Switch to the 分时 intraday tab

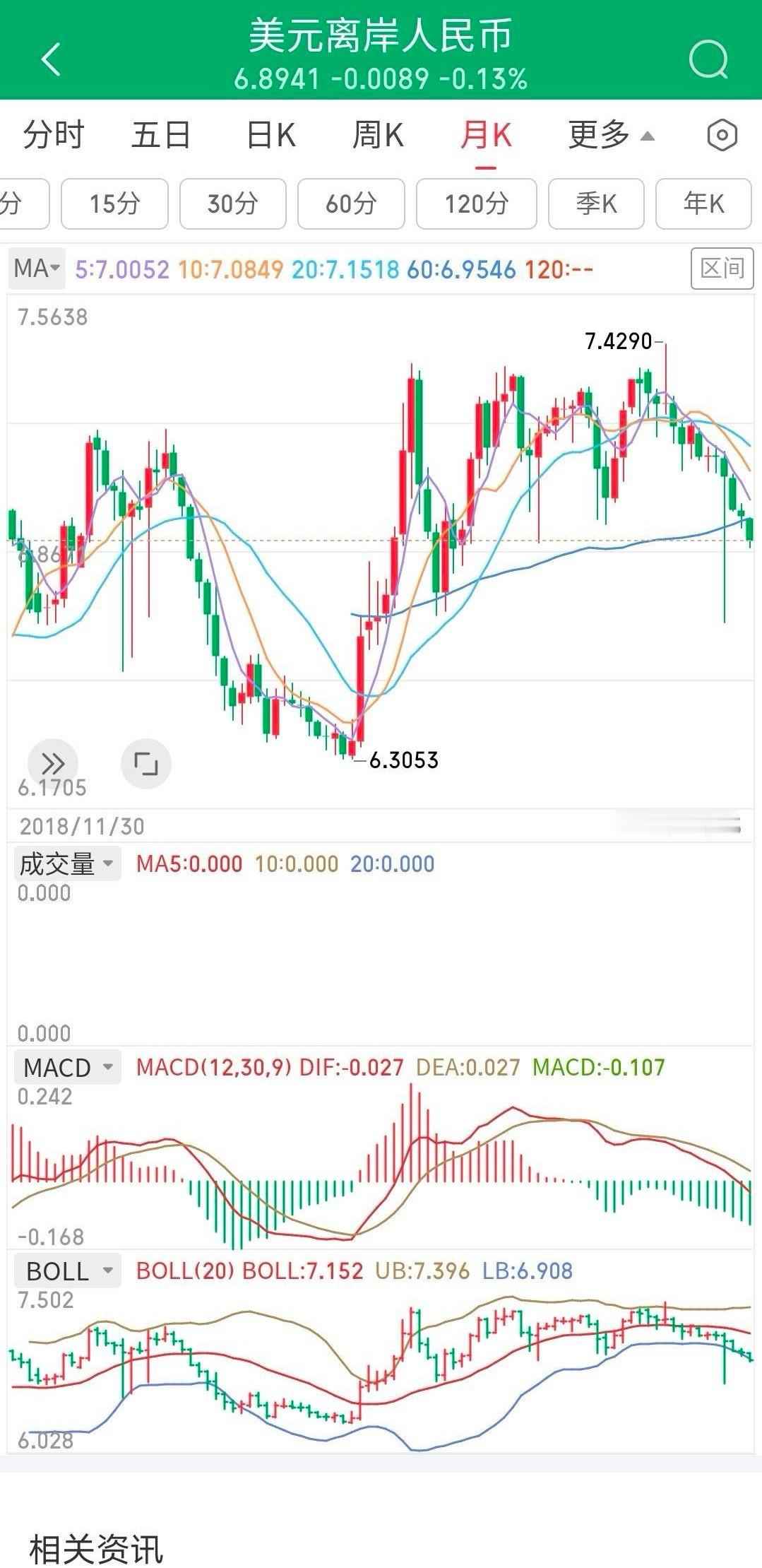point(53,136)
